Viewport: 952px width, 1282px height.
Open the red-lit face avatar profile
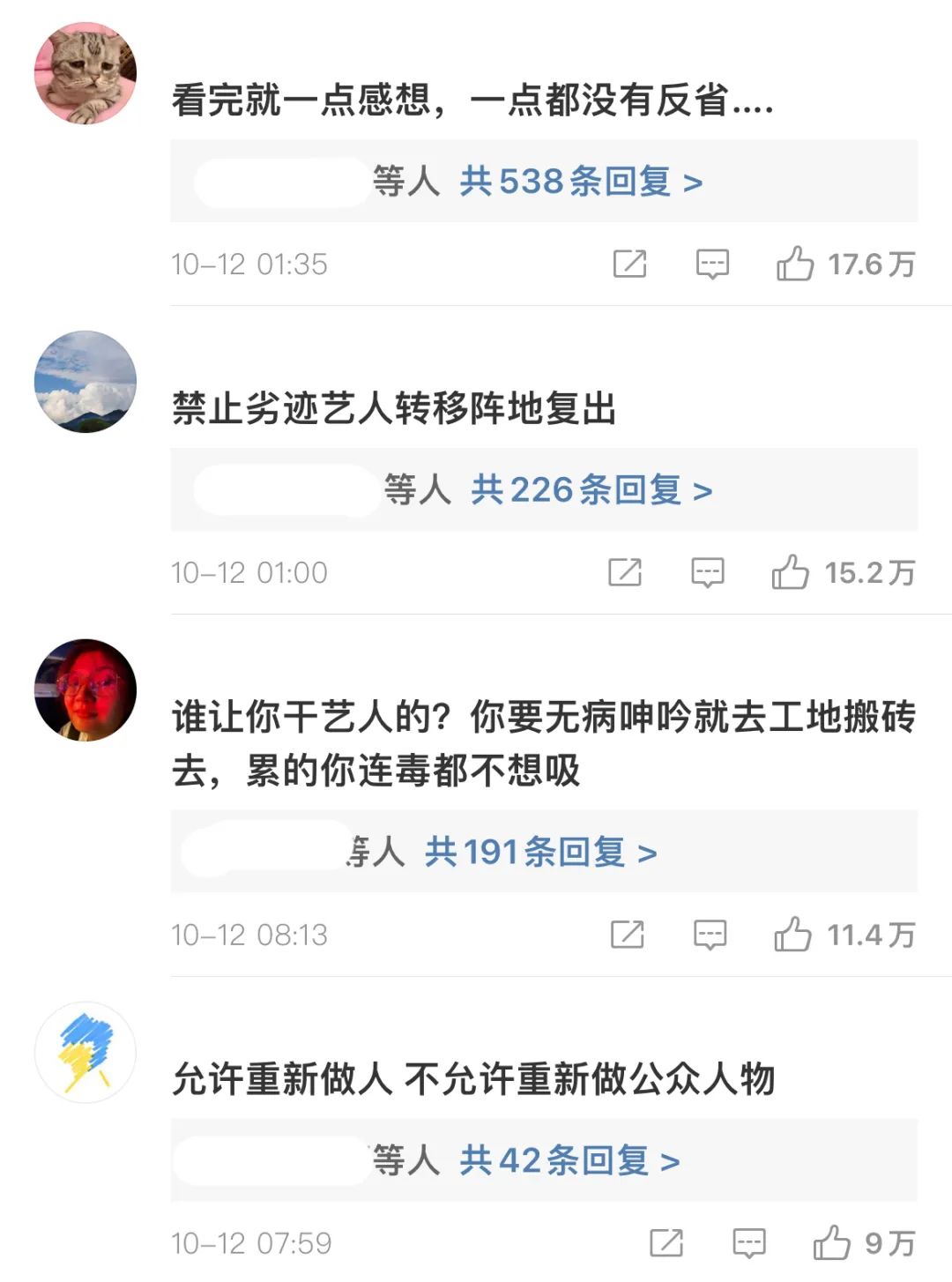point(86,690)
